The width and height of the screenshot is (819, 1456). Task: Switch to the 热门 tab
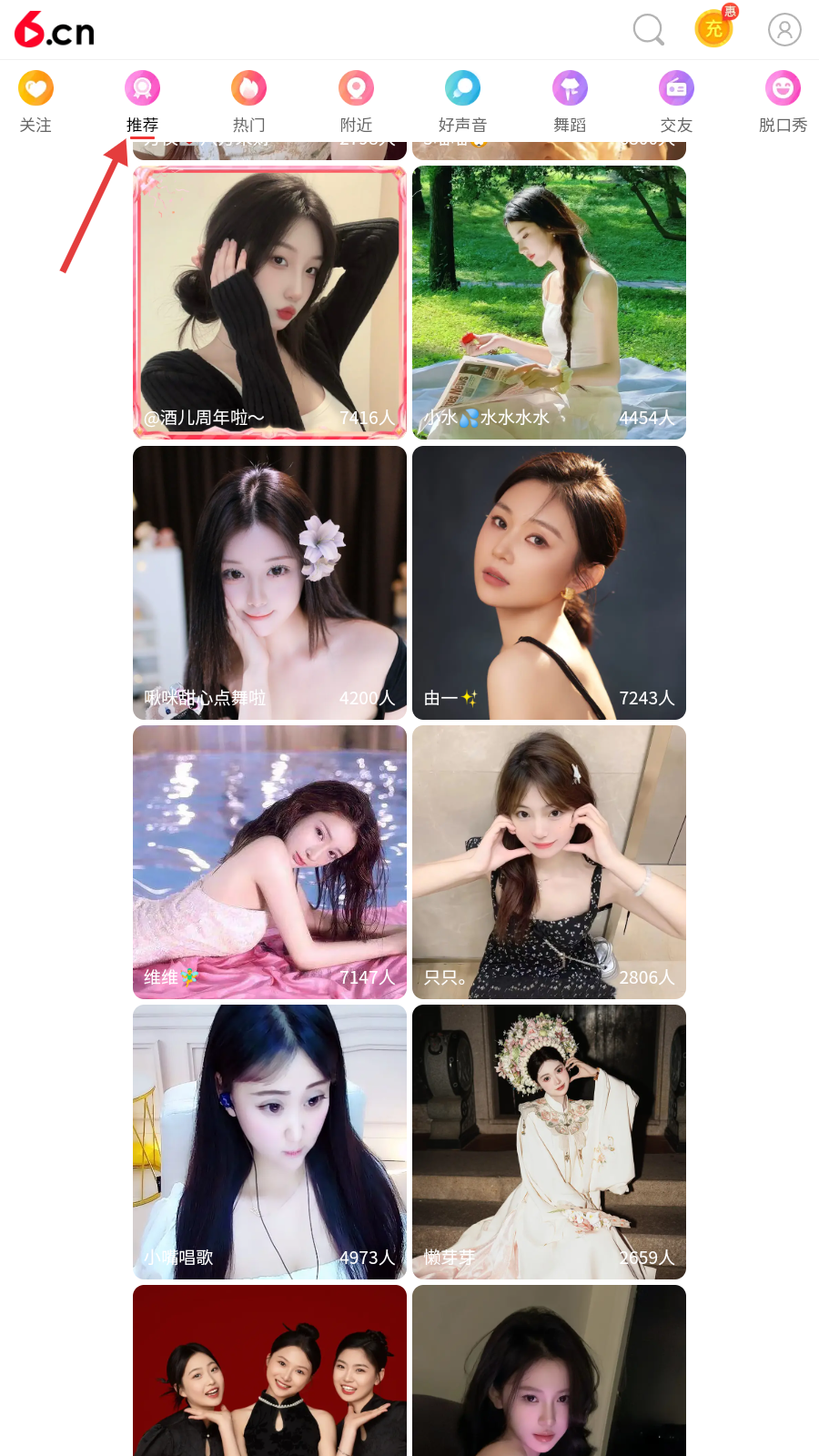click(248, 101)
